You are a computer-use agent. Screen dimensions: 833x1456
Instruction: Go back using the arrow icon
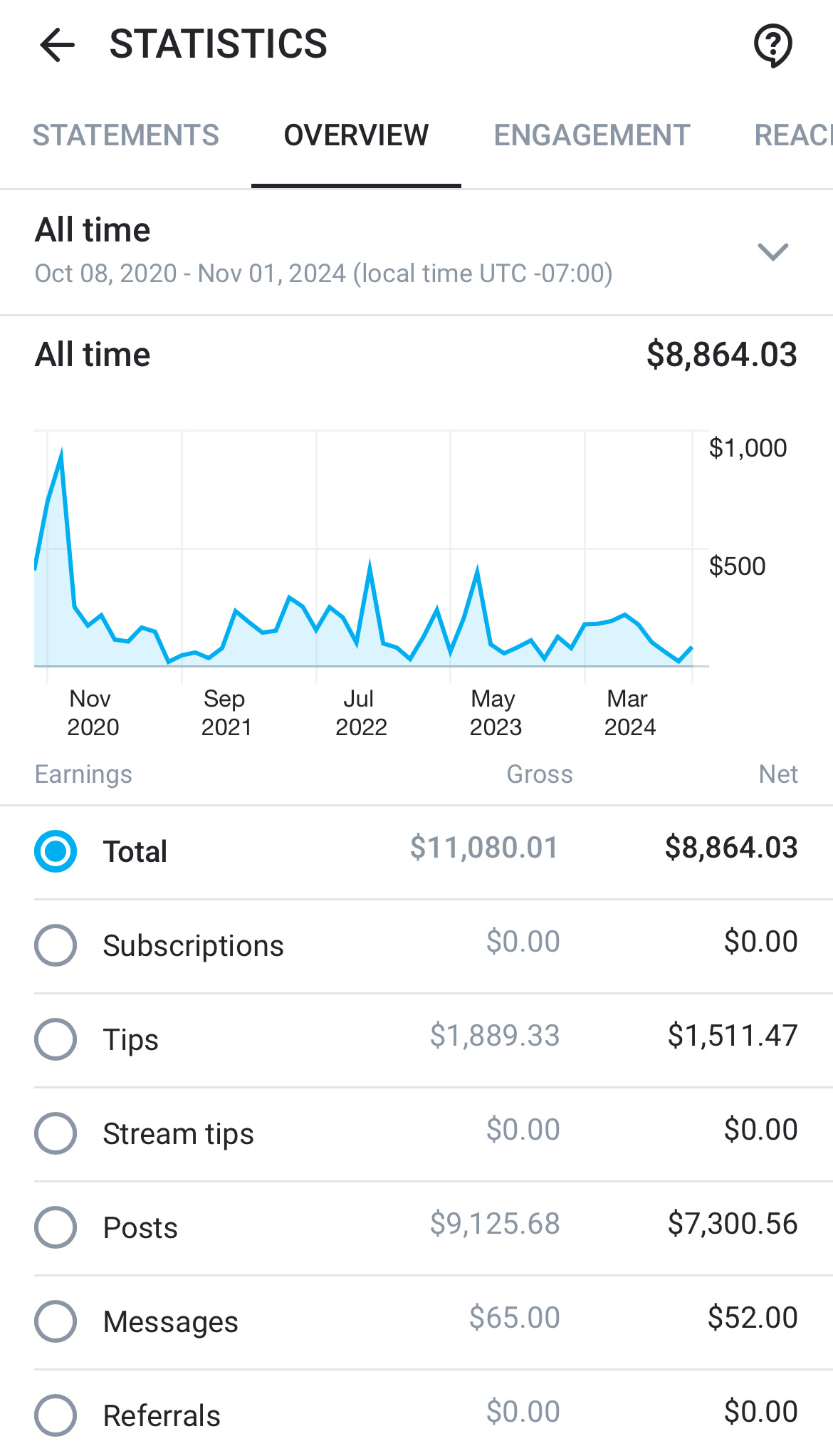click(57, 45)
